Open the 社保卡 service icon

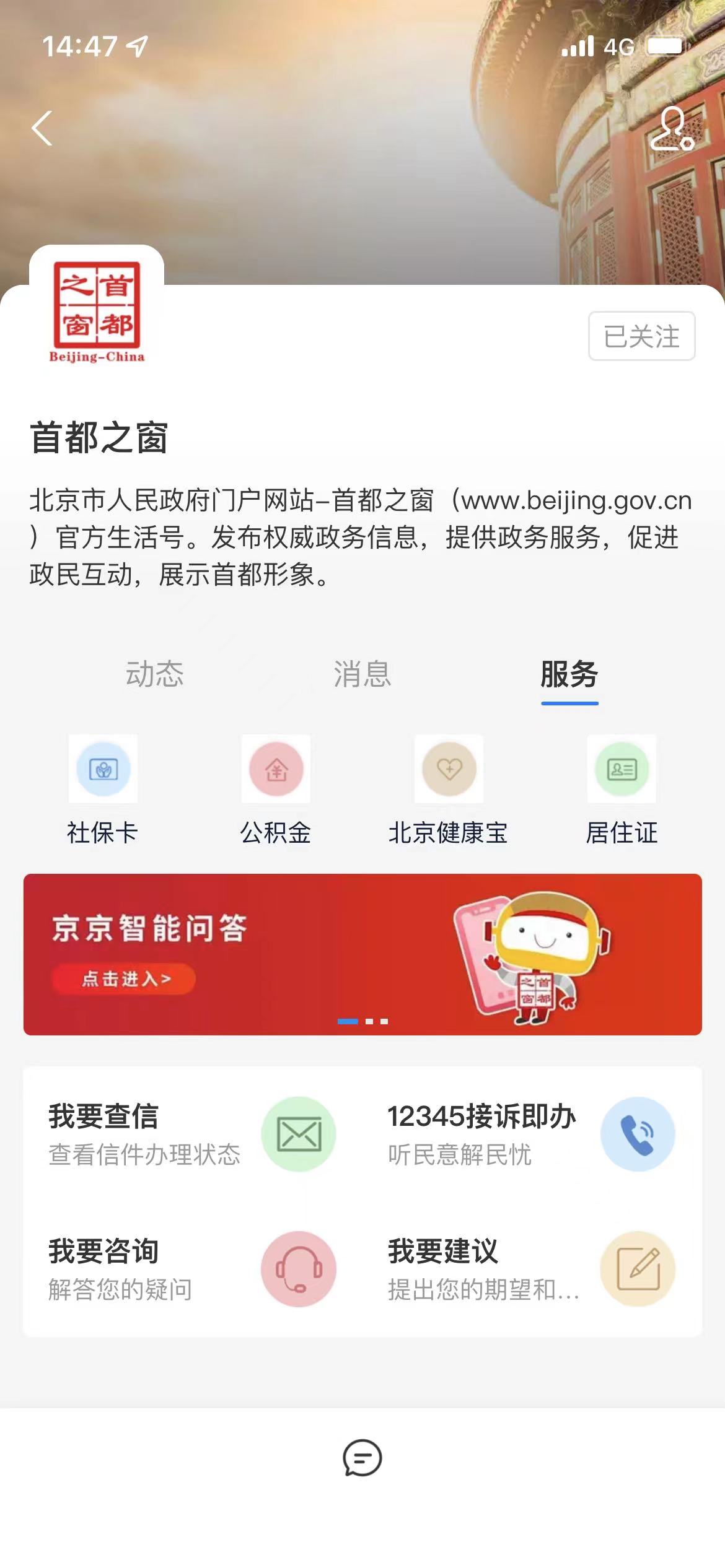pos(103,770)
